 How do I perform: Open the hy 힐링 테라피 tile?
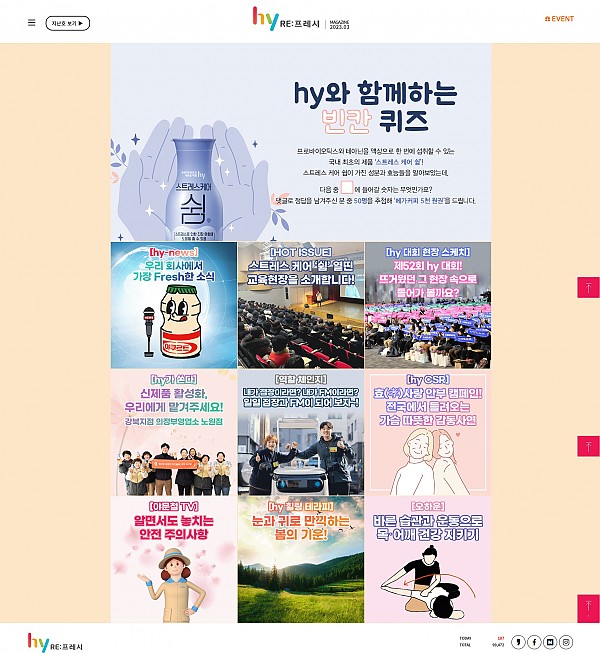pyautogui.click(x=300, y=558)
